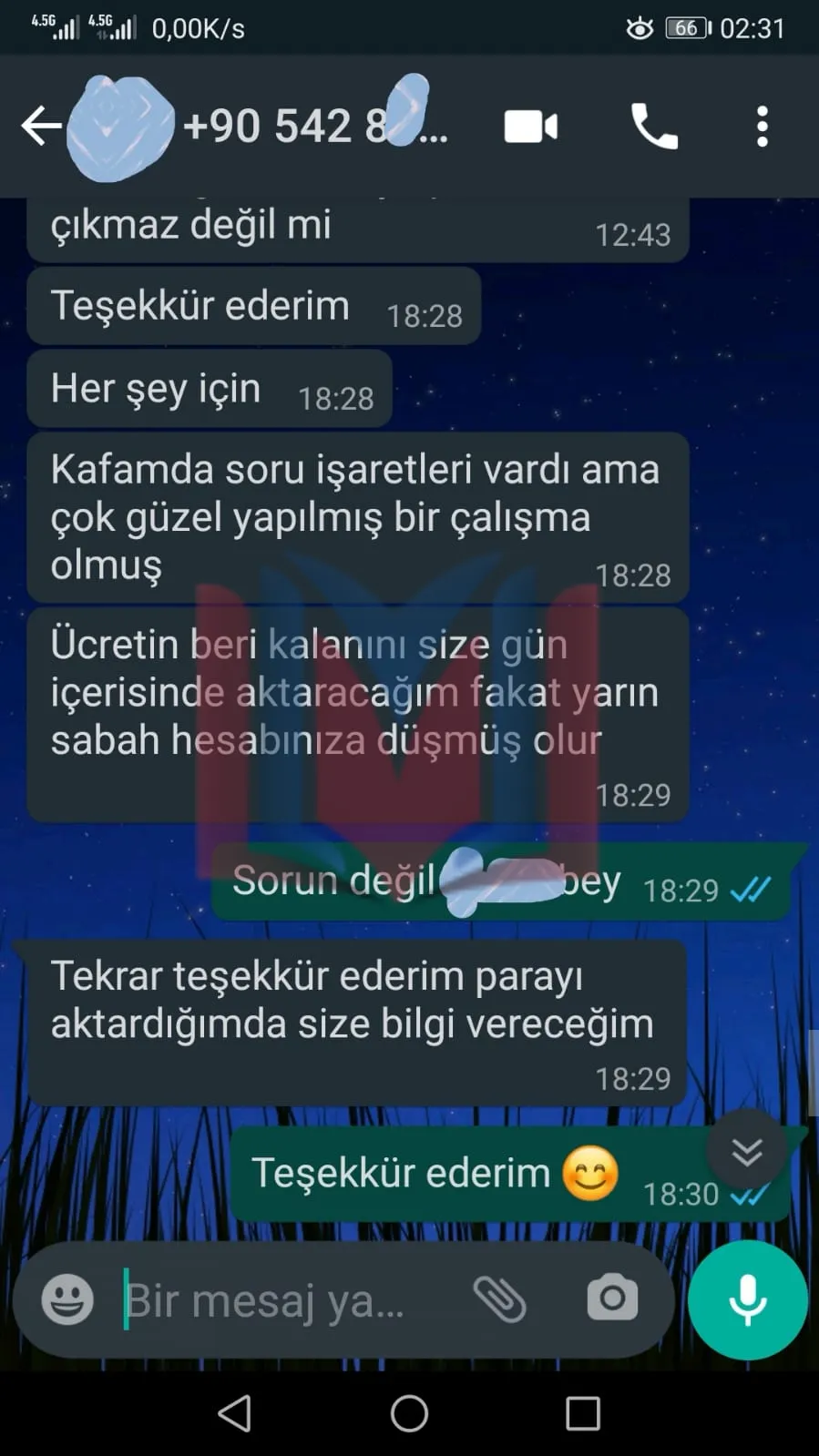Start a video call with this contact
The image size is (819, 1456).
(531, 127)
